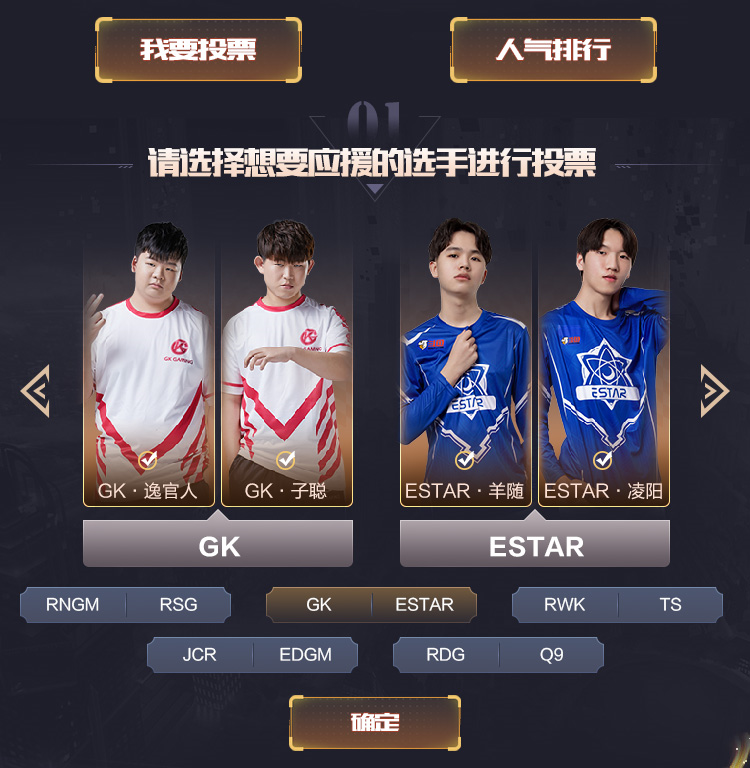750x768 pixels.
Task: Switch to GK vs ESTAR matchup
Action: coord(371,605)
